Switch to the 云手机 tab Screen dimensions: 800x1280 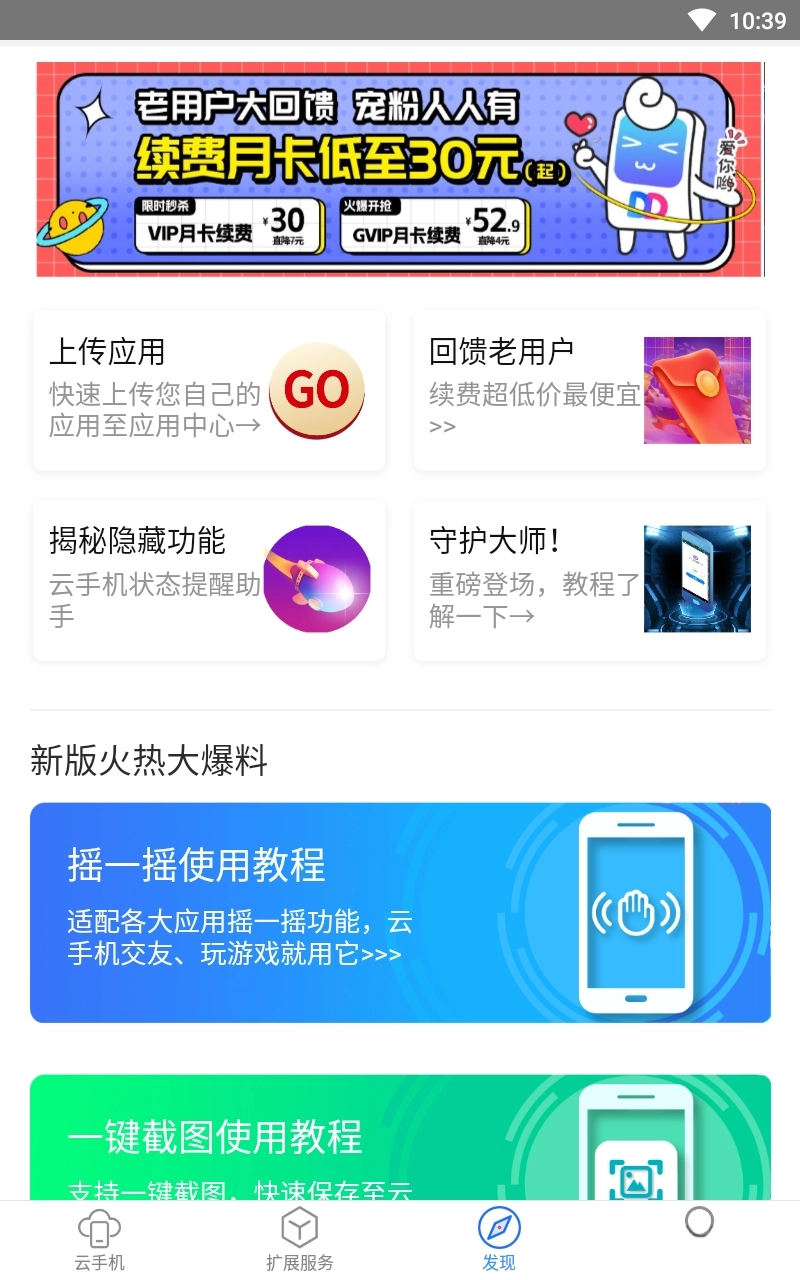click(99, 1240)
